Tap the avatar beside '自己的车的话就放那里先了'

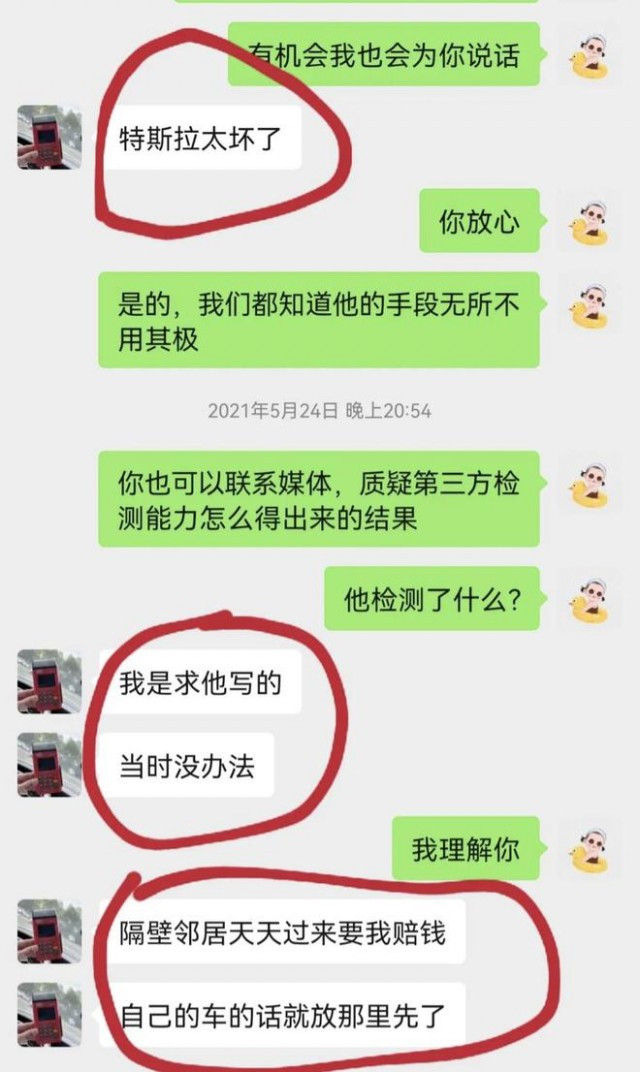pos(49,1014)
